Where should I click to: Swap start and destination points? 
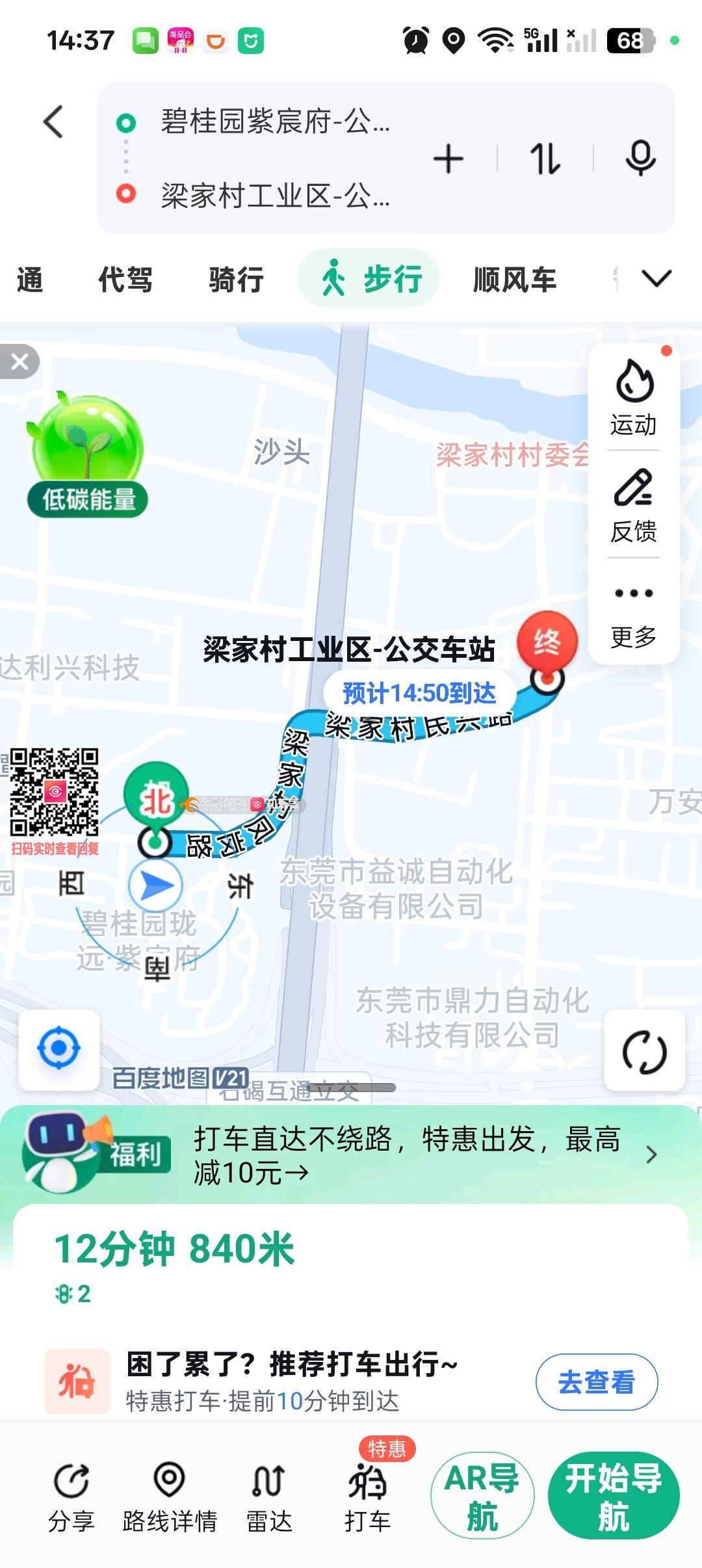point(545,159)
